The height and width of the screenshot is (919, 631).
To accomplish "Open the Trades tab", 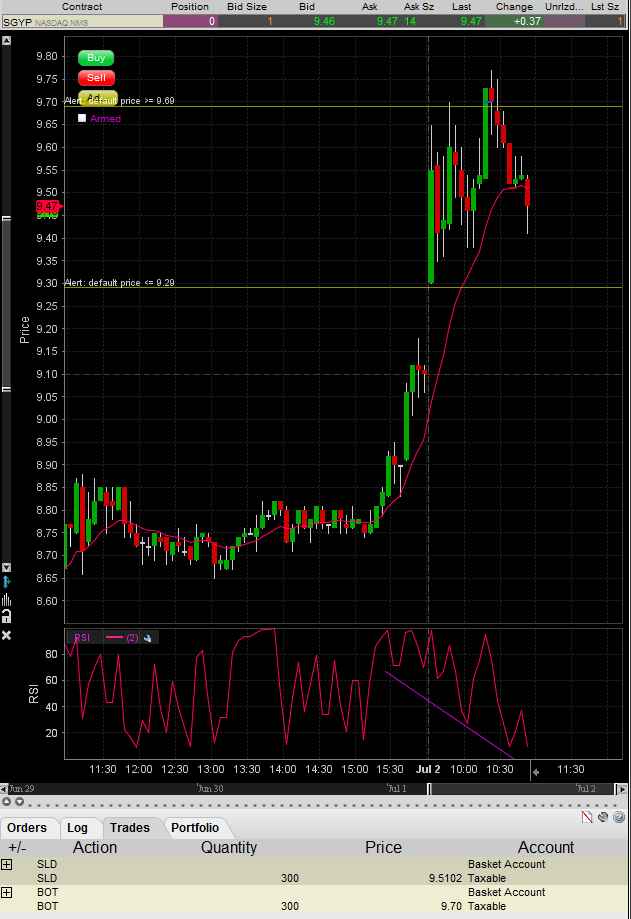I will [129, 827].
